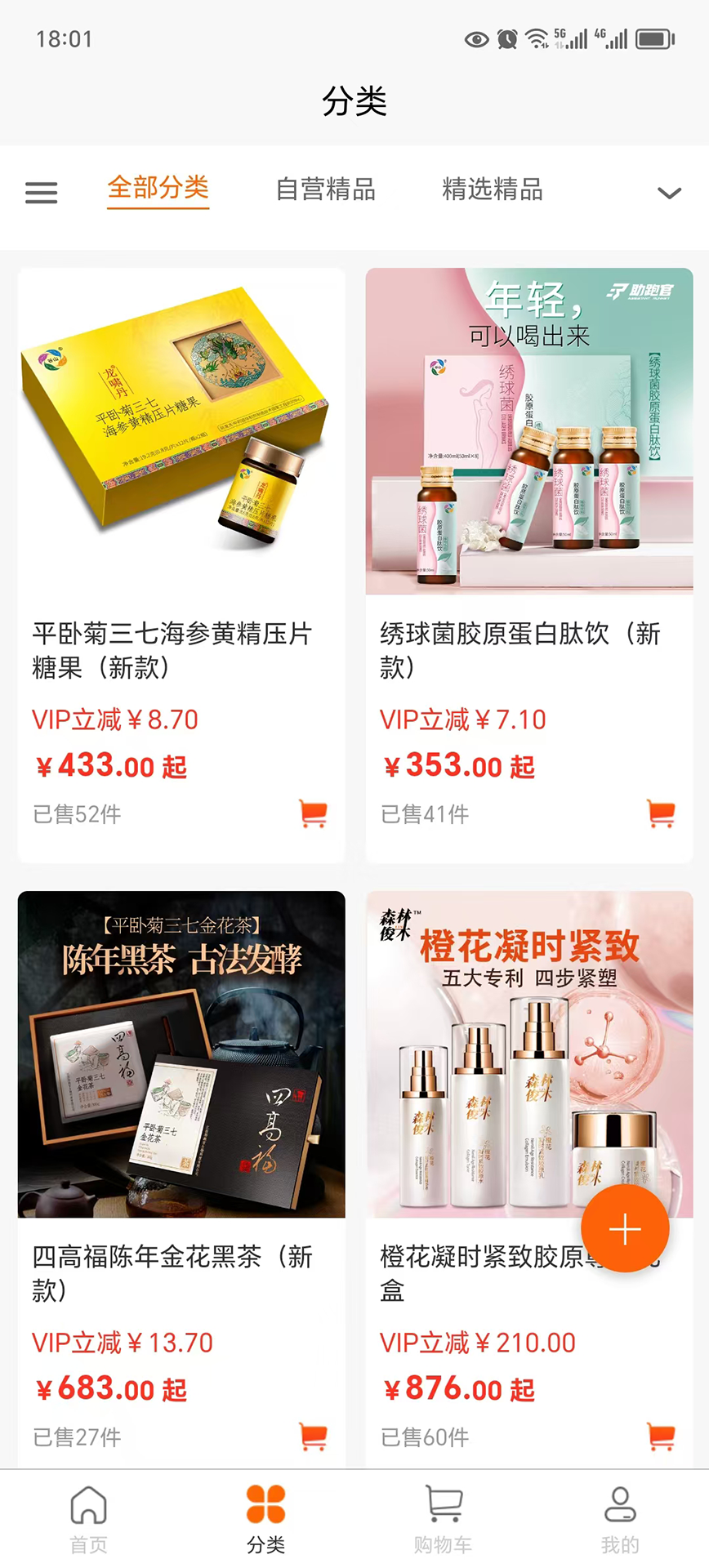
Task: Open the 绣球菌胶原蛋白肽饮 product card
Action: [529, 565]
